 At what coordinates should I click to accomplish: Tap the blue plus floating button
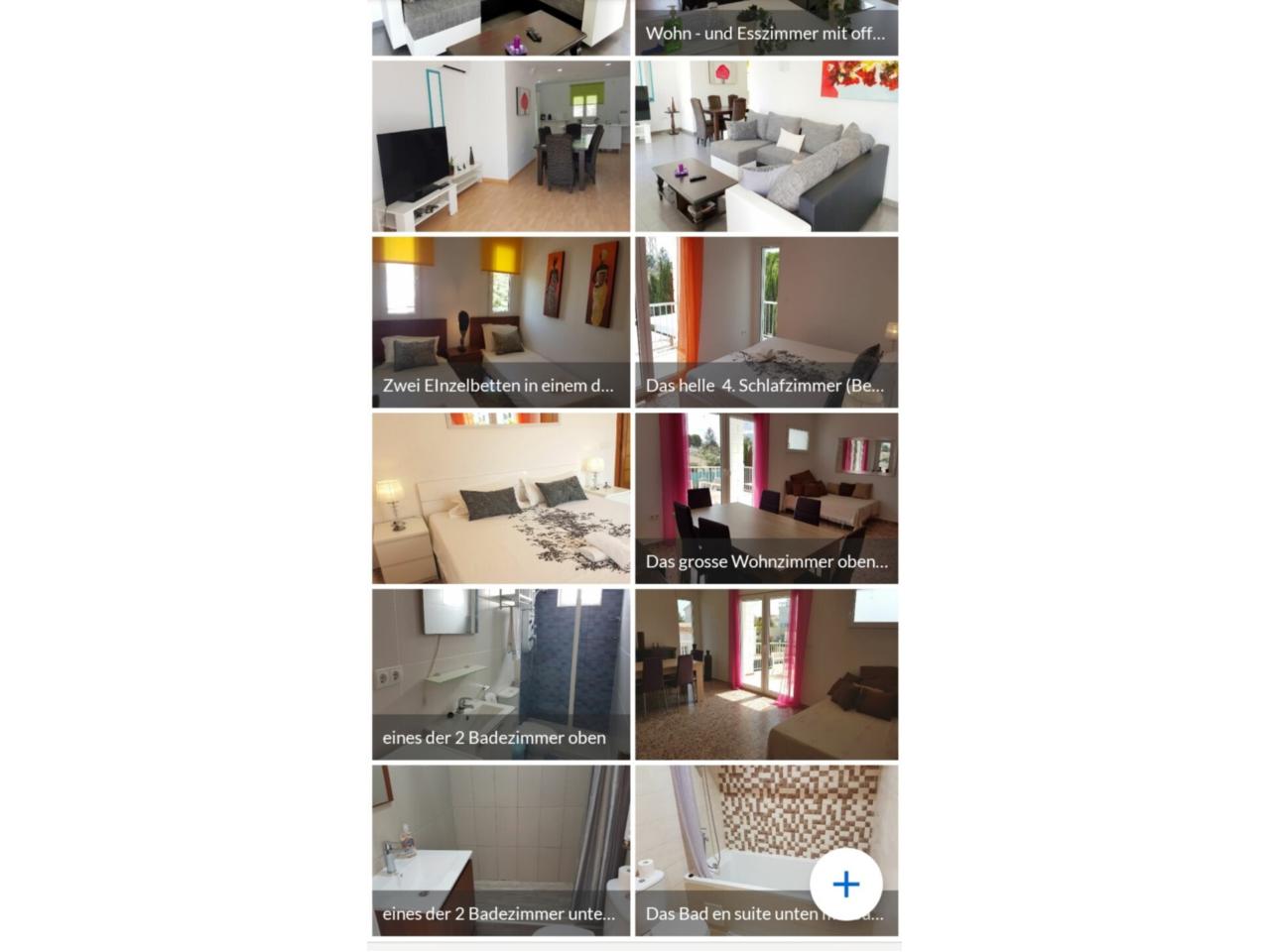tap(845, 884)
